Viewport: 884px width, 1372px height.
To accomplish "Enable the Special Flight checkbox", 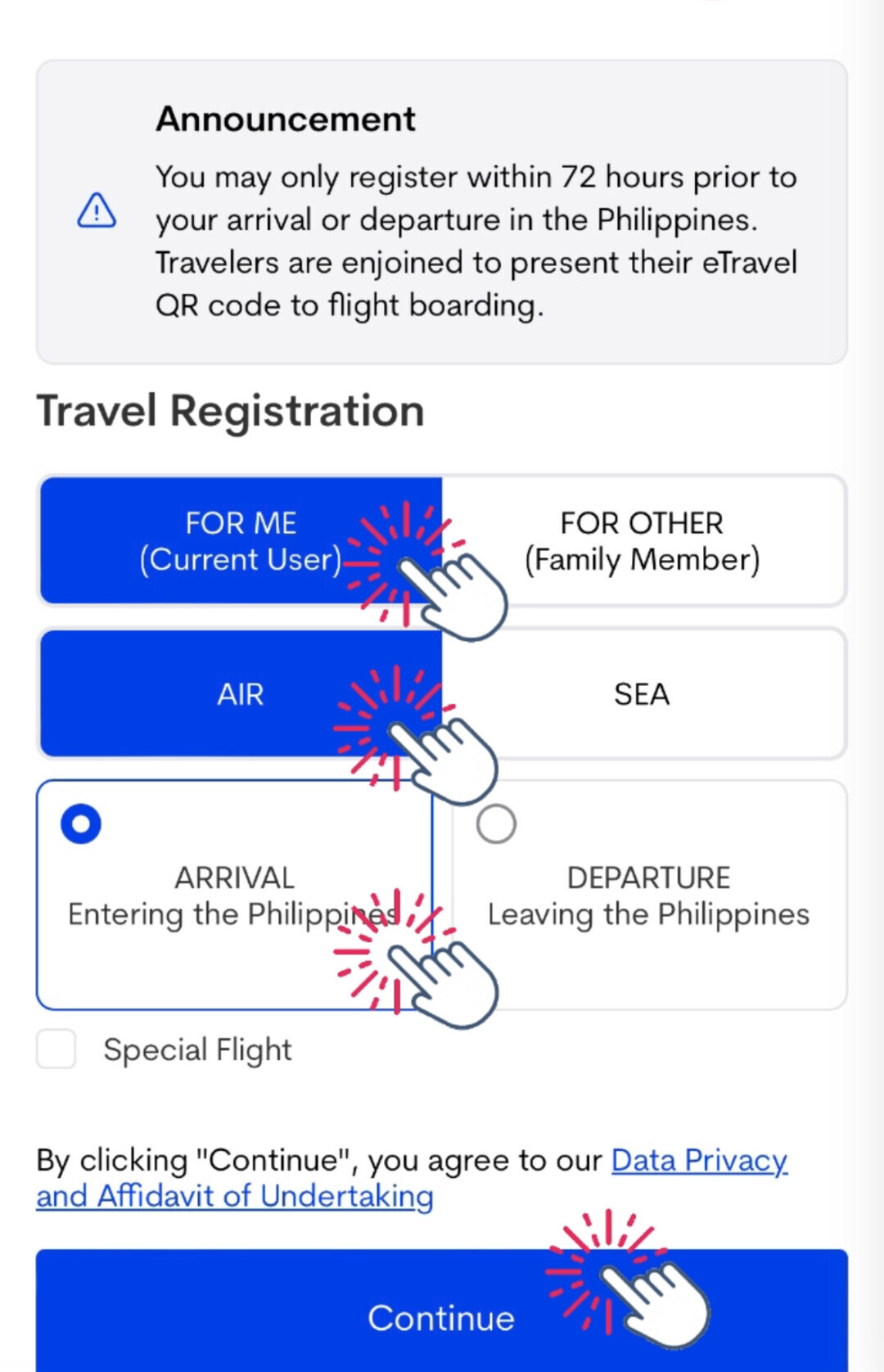I will click(54, 1049).
